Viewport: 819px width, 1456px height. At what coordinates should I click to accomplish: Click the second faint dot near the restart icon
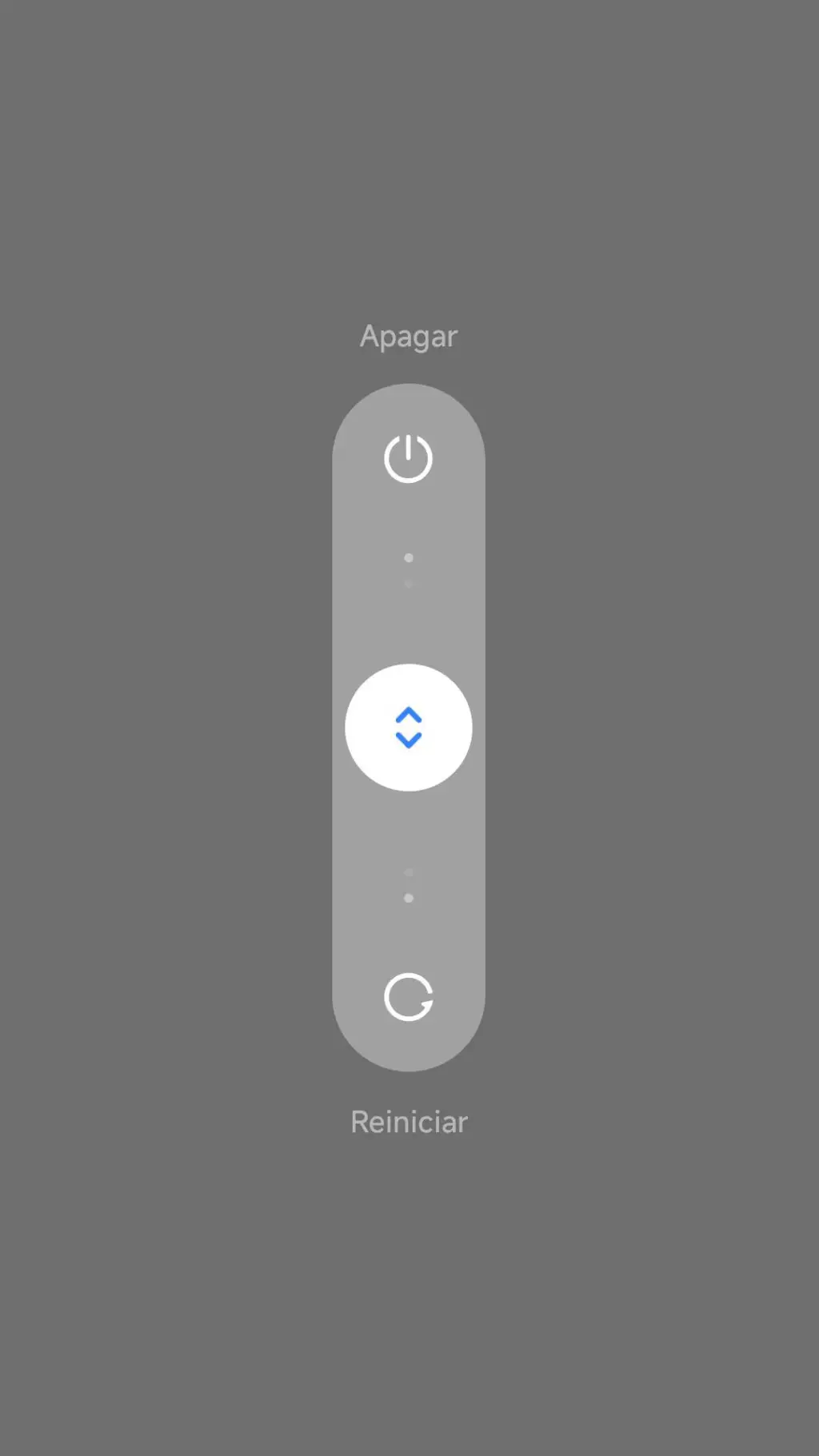tap(409, 897)
